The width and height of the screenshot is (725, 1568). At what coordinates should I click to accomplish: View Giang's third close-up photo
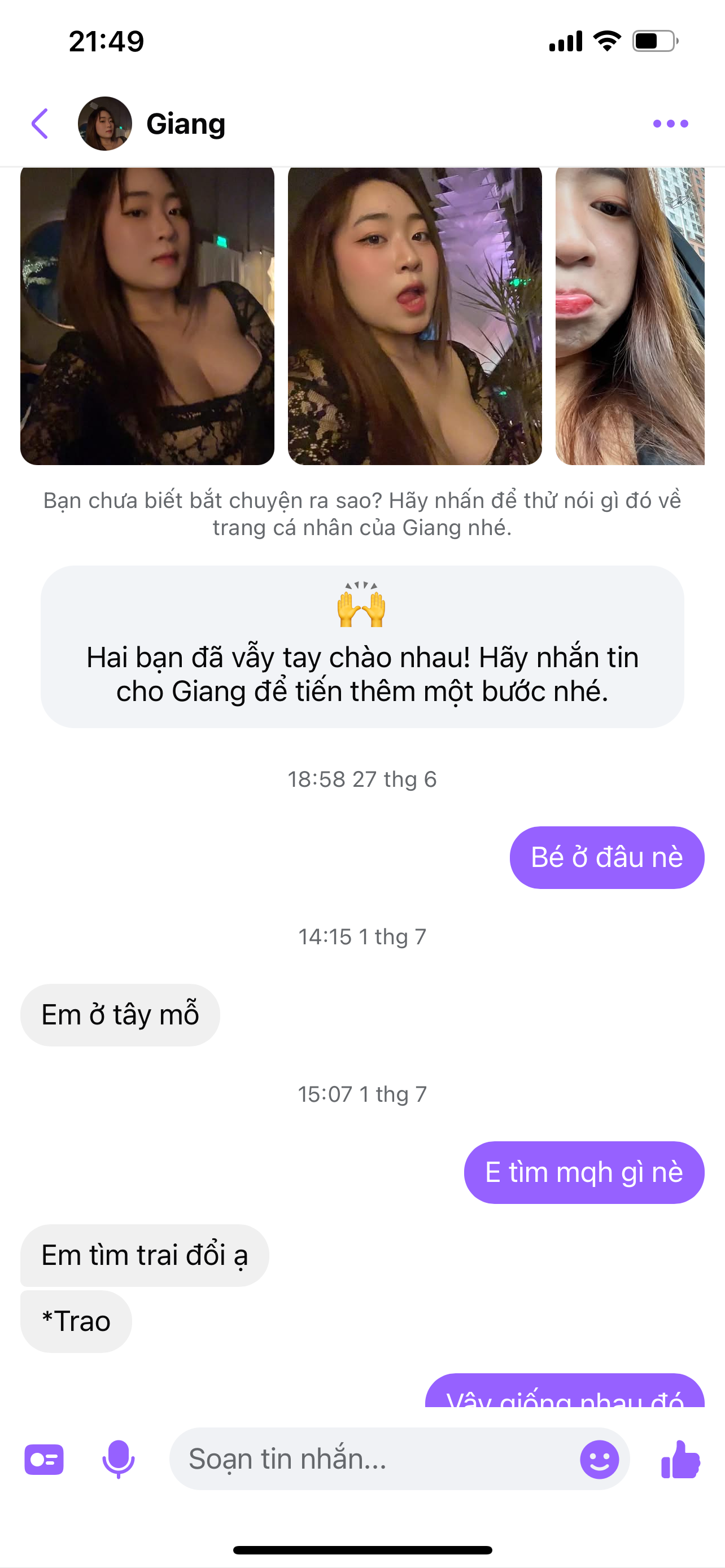pos(630,316)
